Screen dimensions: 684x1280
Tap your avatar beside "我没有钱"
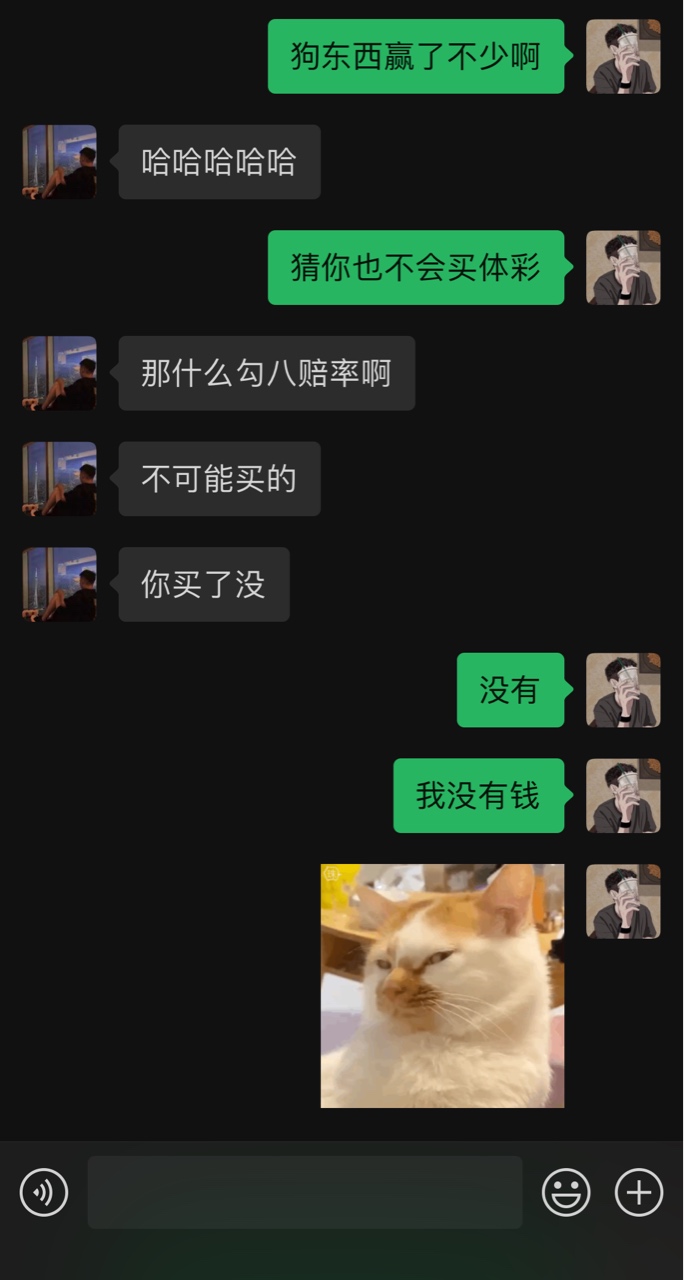[623, 796]
